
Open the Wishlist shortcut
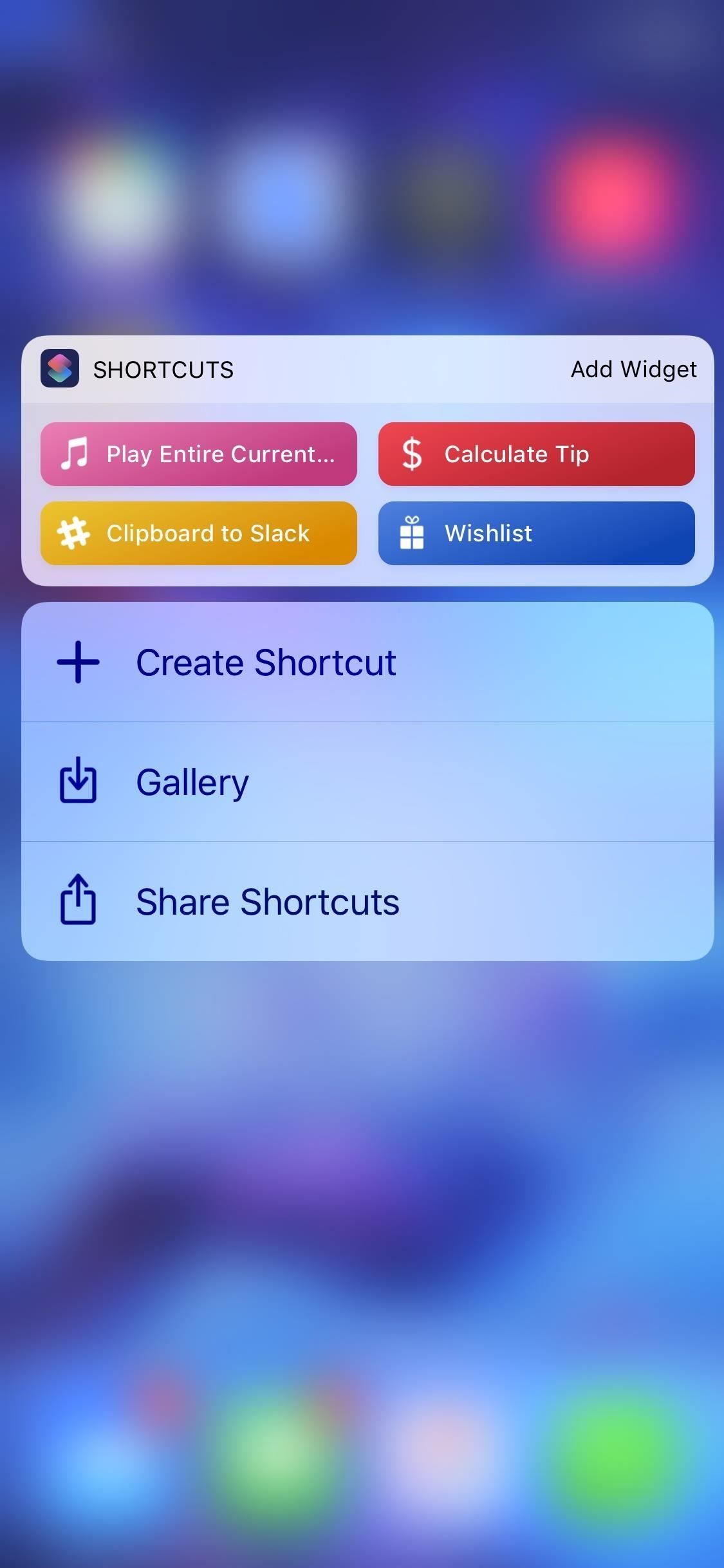(x=536, y=534)
